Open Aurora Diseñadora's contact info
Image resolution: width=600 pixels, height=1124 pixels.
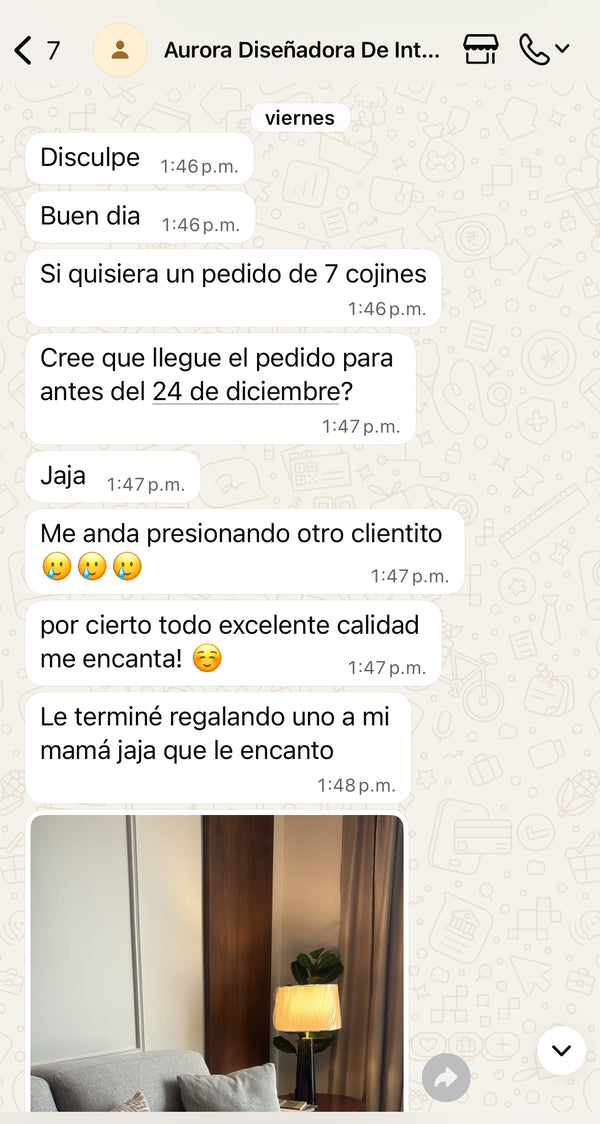click(300, 50)
